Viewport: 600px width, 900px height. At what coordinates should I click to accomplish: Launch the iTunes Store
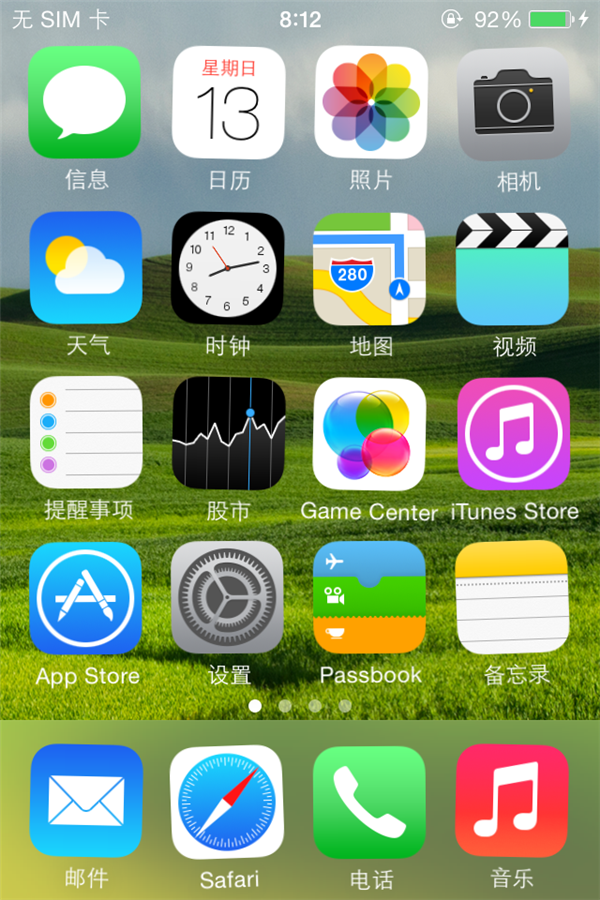[x=513, y=433]
